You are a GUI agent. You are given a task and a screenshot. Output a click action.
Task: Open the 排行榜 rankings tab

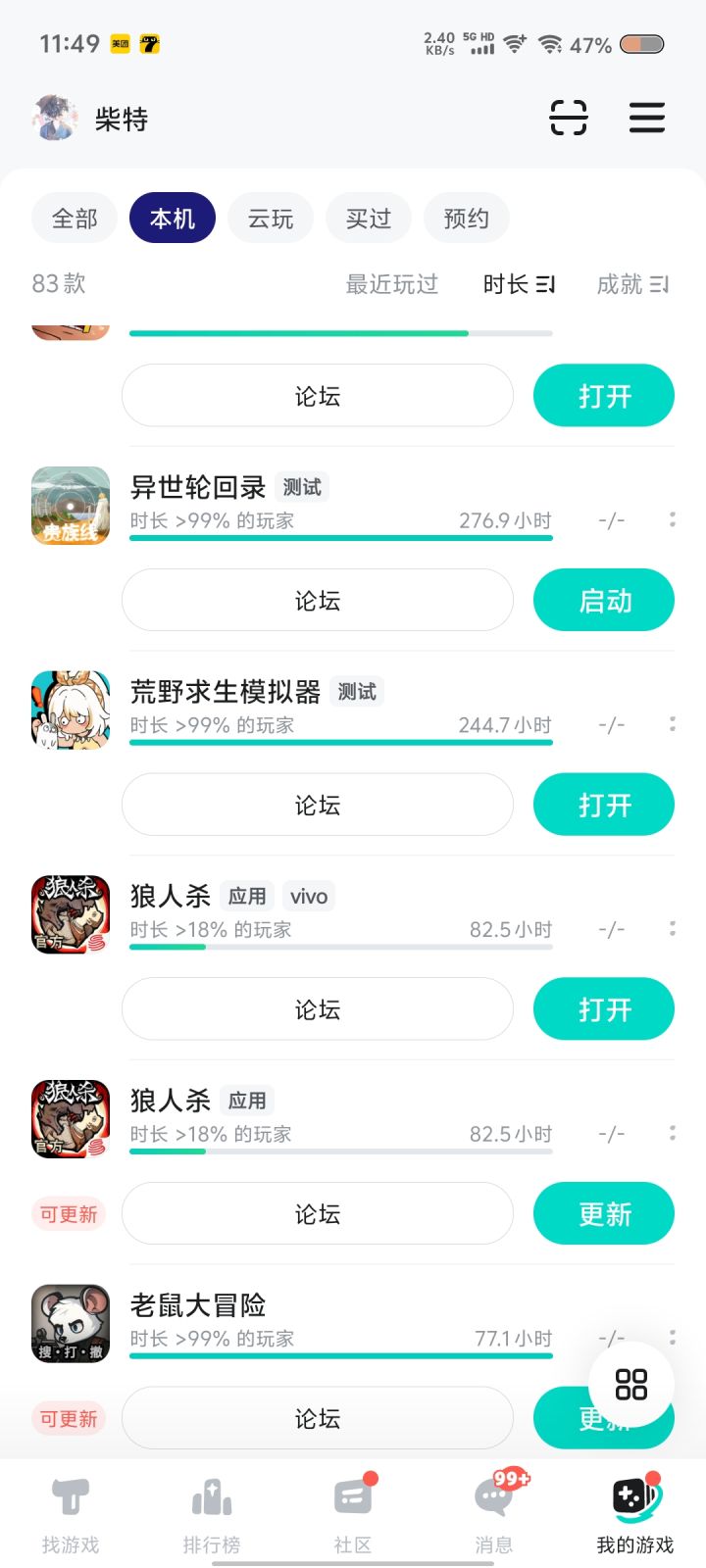point(212,1515)
